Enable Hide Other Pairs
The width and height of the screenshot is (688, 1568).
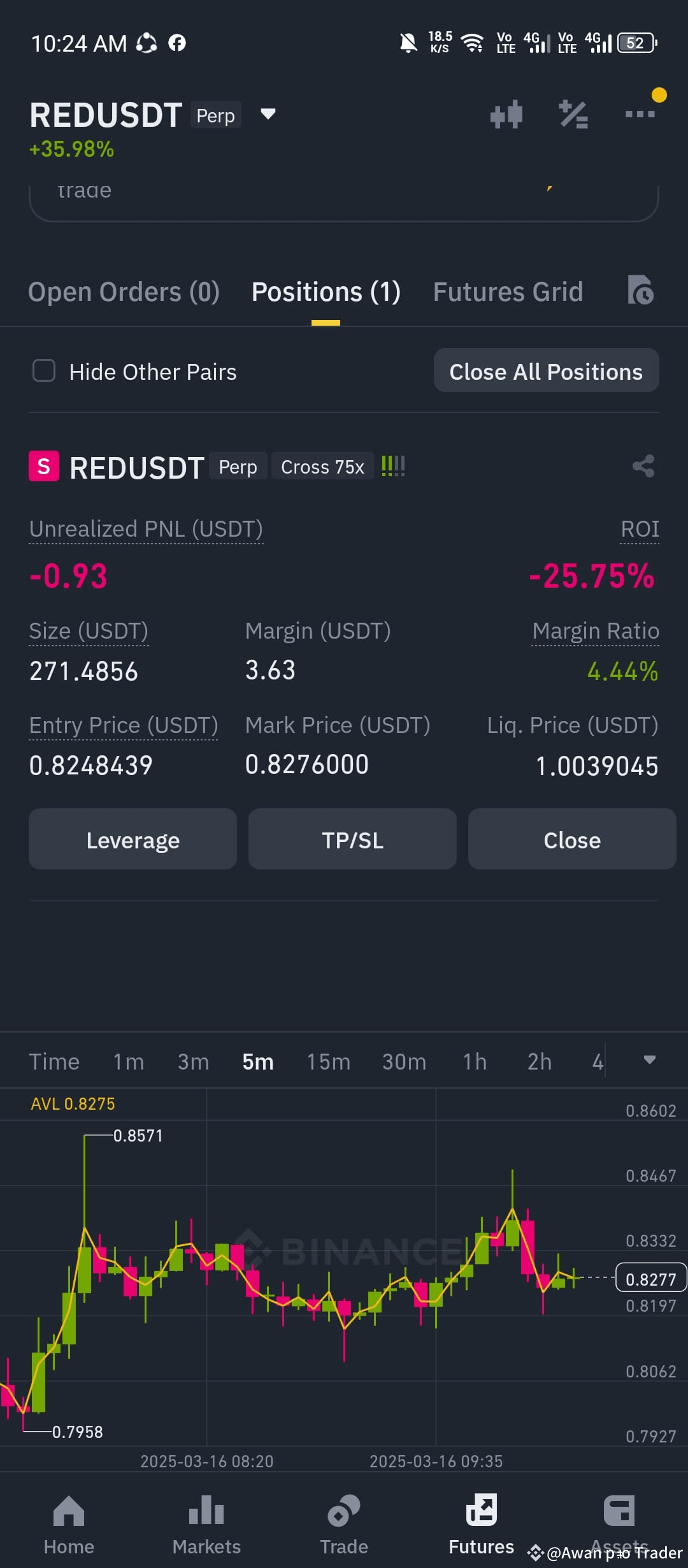click(x=43, y=371)
